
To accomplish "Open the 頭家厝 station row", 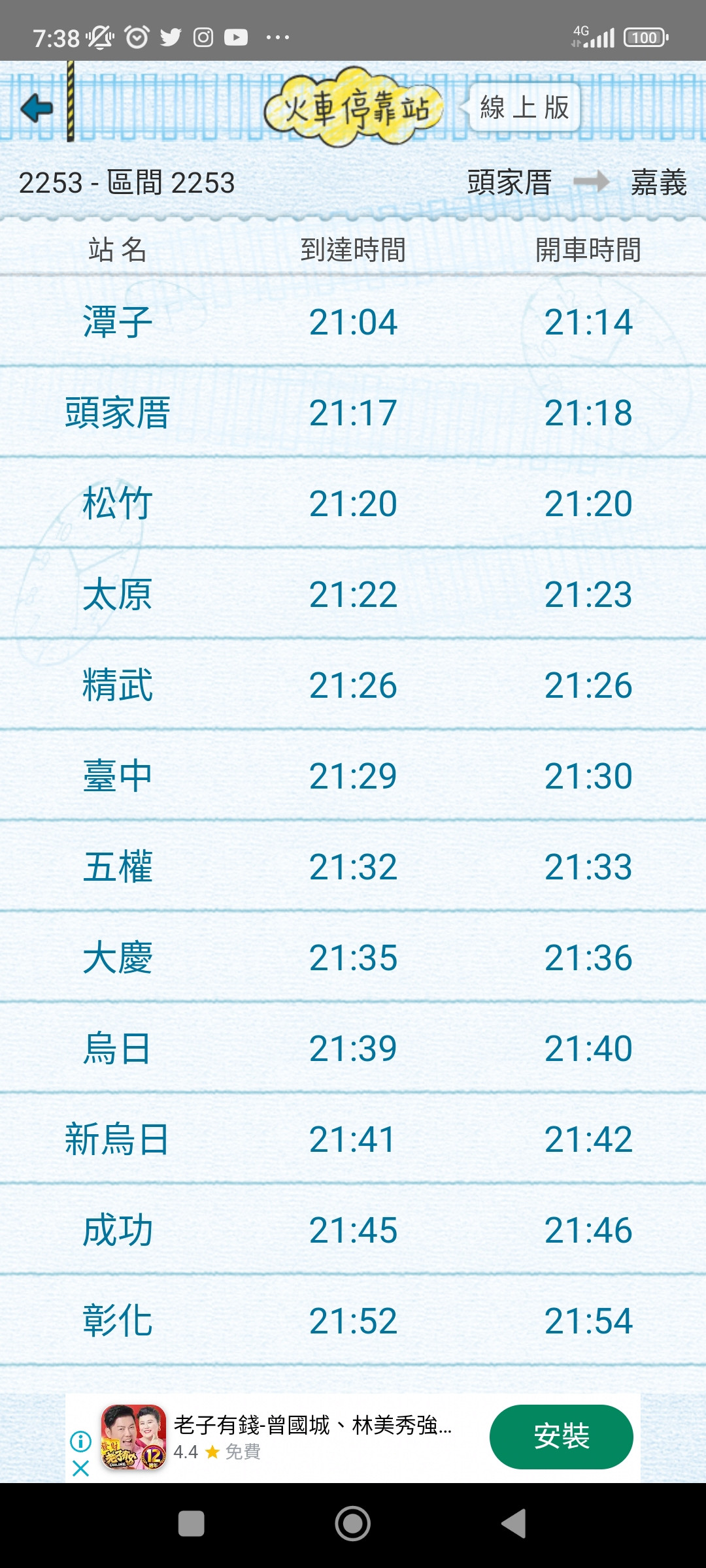I will 353,412.
